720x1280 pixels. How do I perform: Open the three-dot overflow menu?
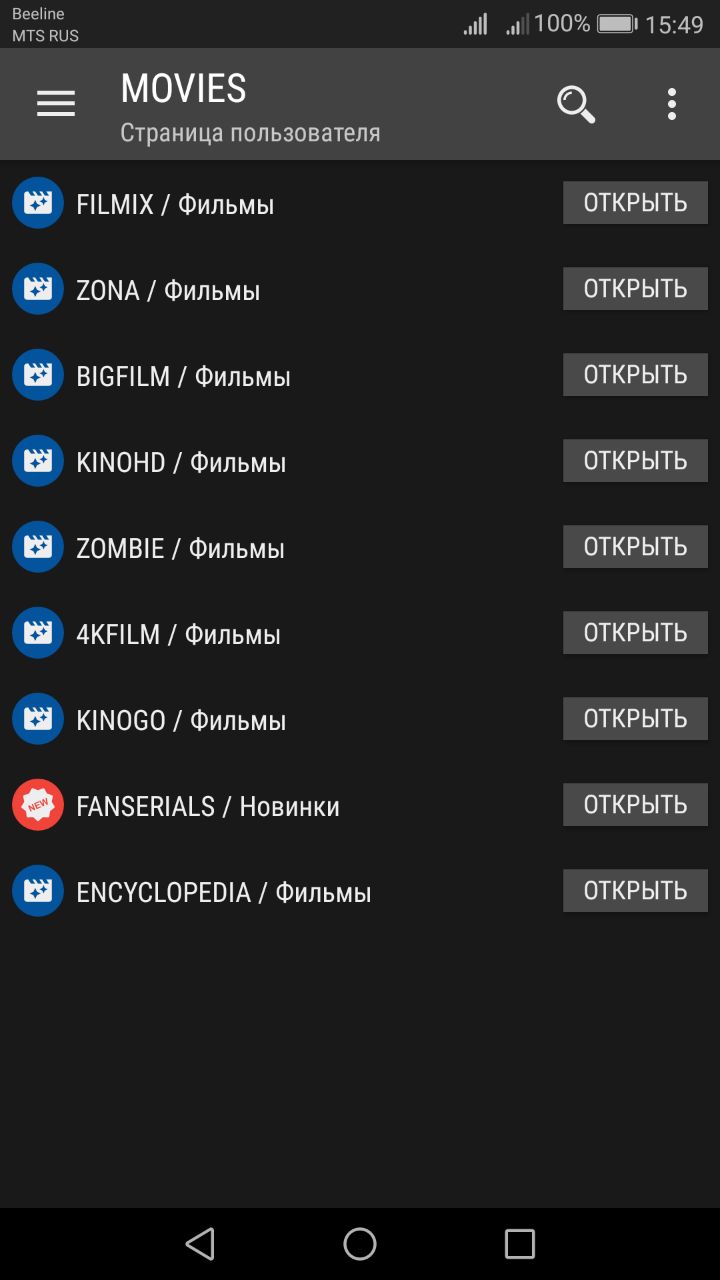click(671, 104)
